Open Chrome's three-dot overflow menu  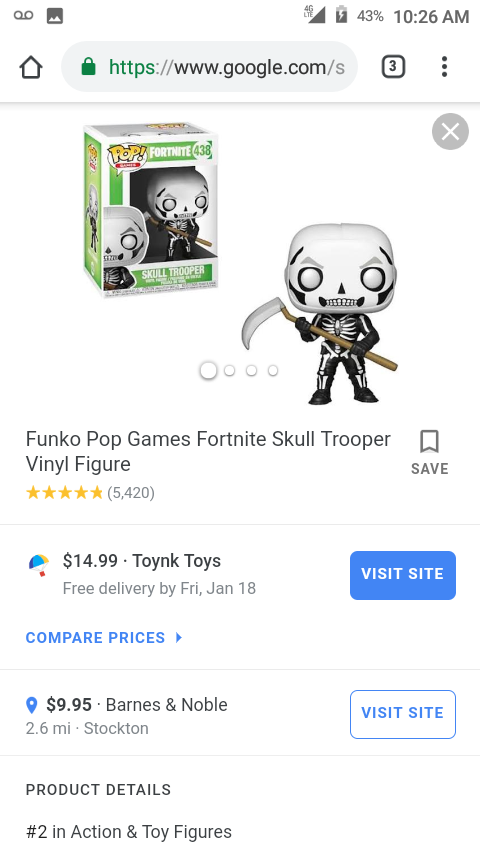point(445,67)
